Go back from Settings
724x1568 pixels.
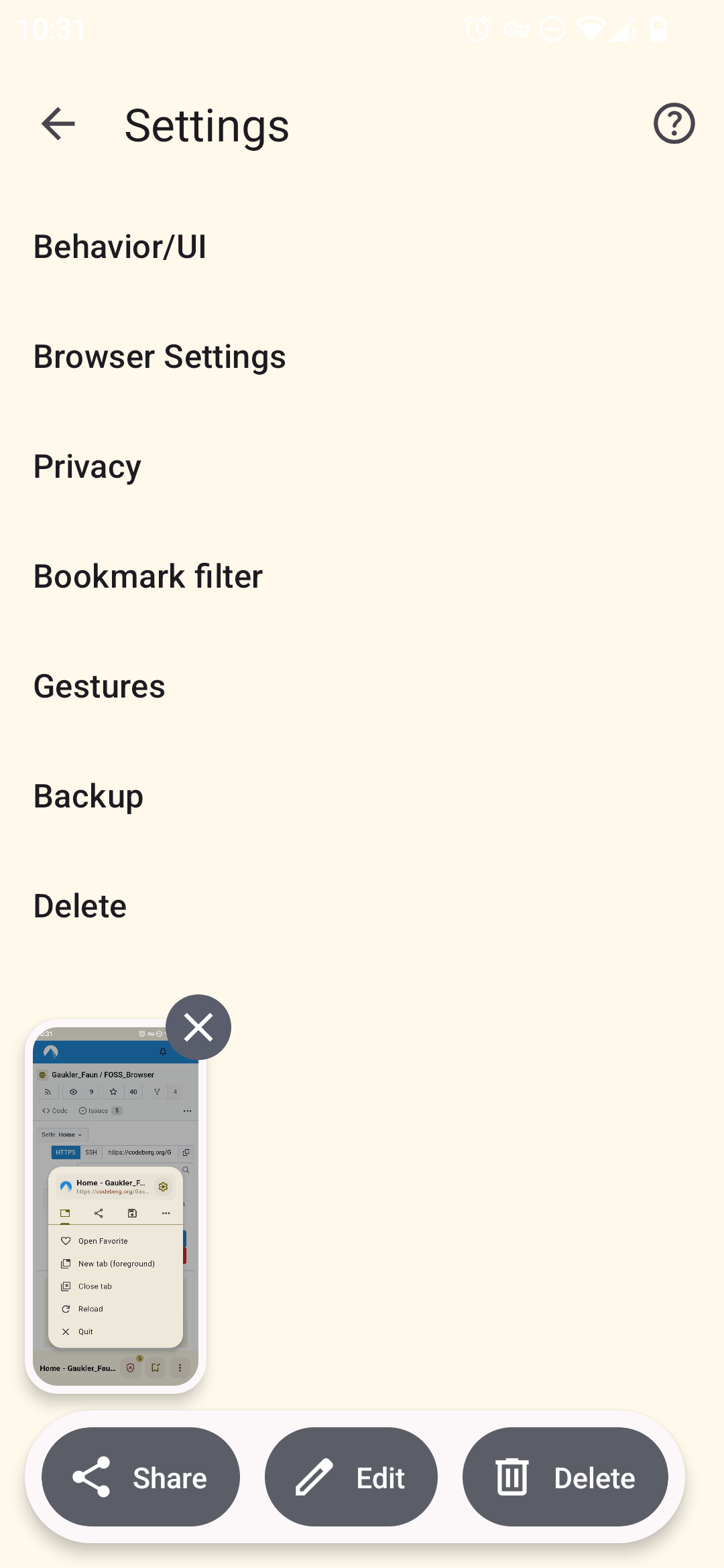coord(58,124)
